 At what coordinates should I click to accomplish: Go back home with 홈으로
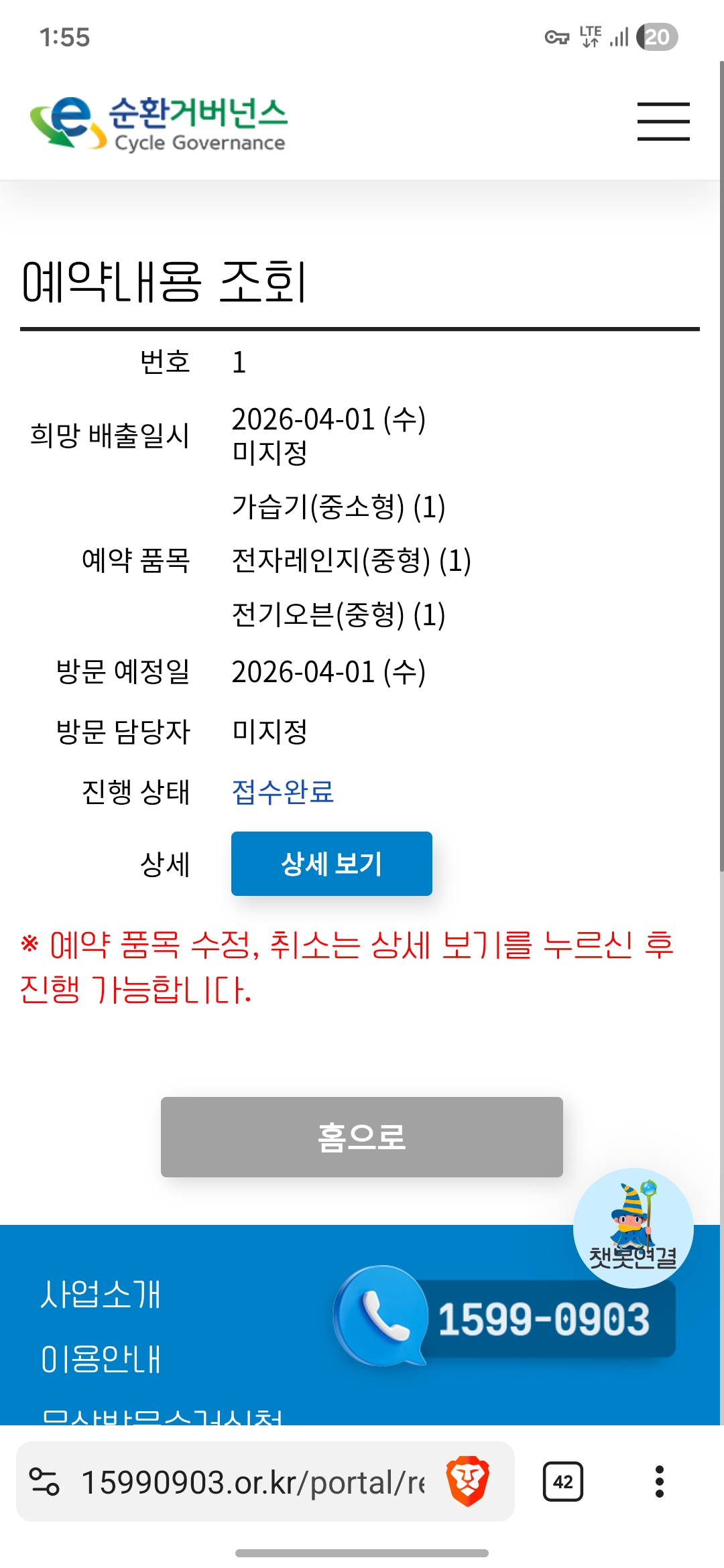(x=362, y=1137)
